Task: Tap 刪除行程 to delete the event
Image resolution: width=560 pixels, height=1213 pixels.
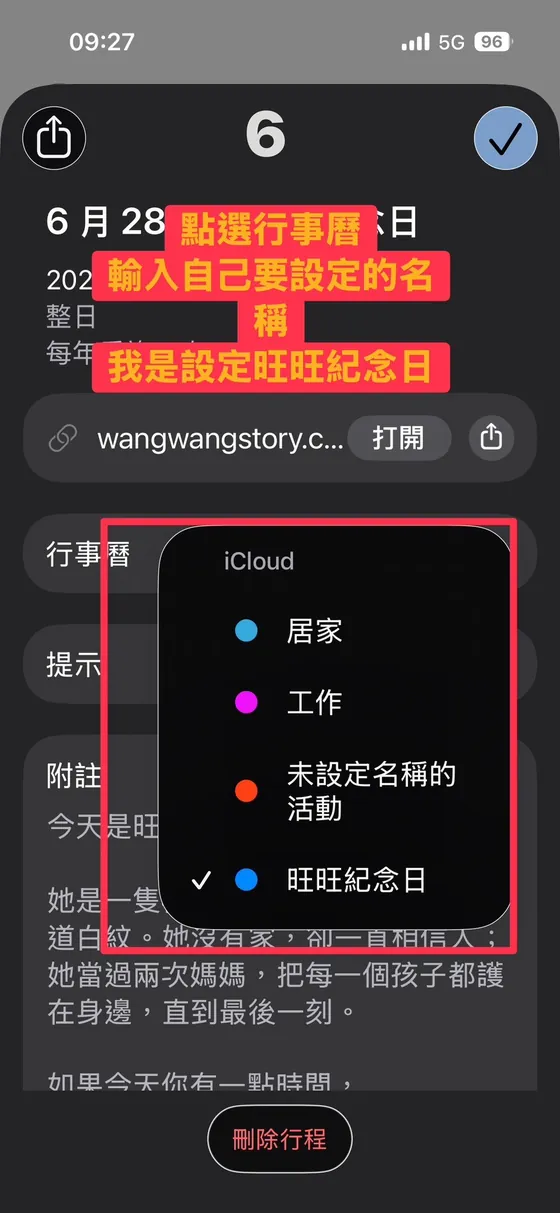Action: [279, 1139]
